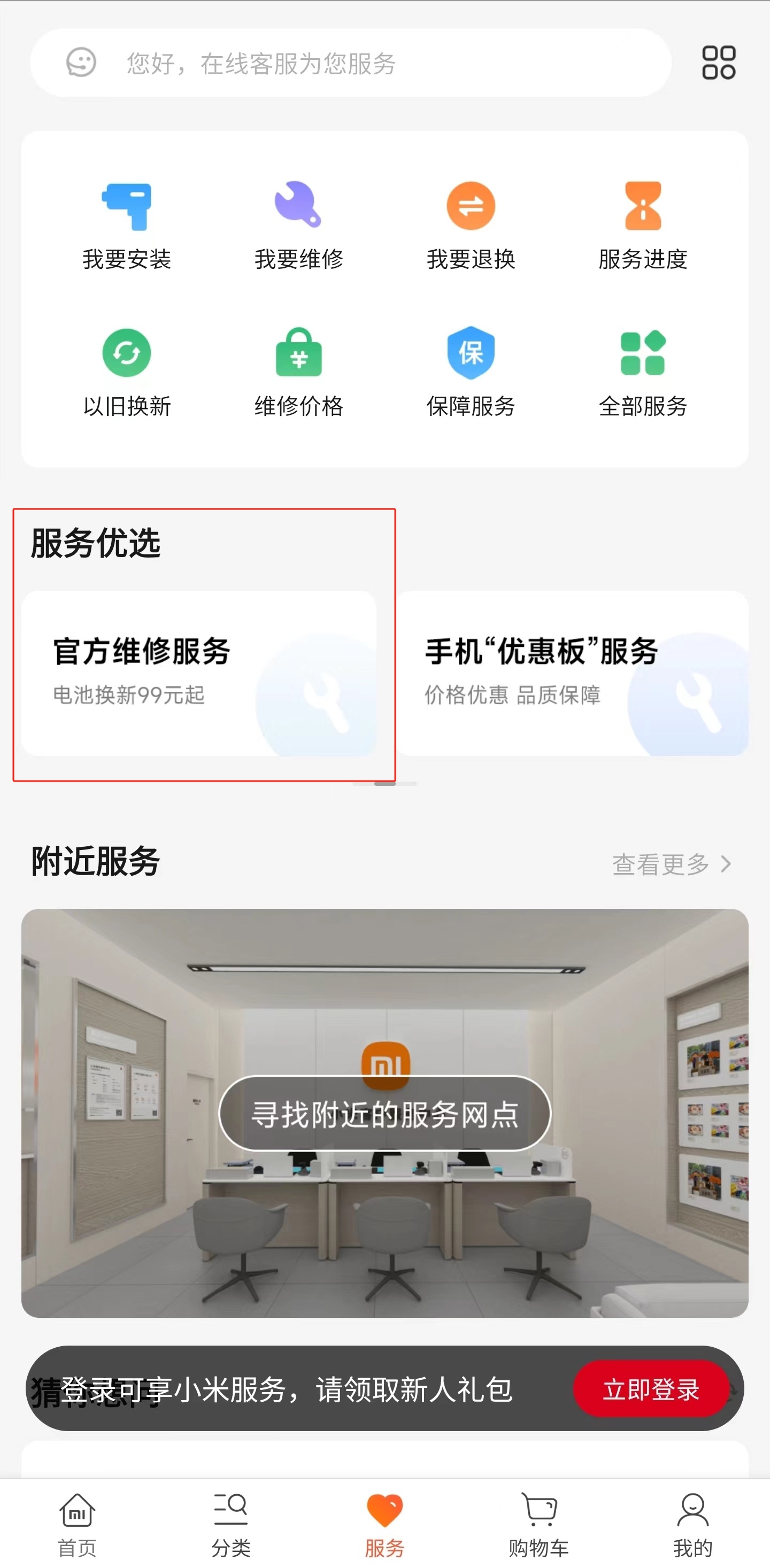Open the online customer service search box

(x=350, y=63)
